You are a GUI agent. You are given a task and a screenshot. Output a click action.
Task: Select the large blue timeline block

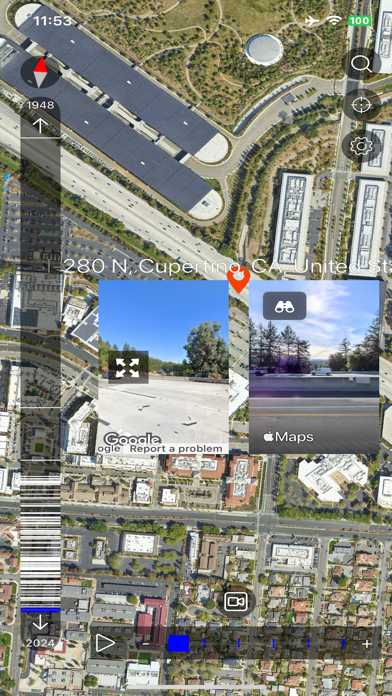click(x=179, y=643)
